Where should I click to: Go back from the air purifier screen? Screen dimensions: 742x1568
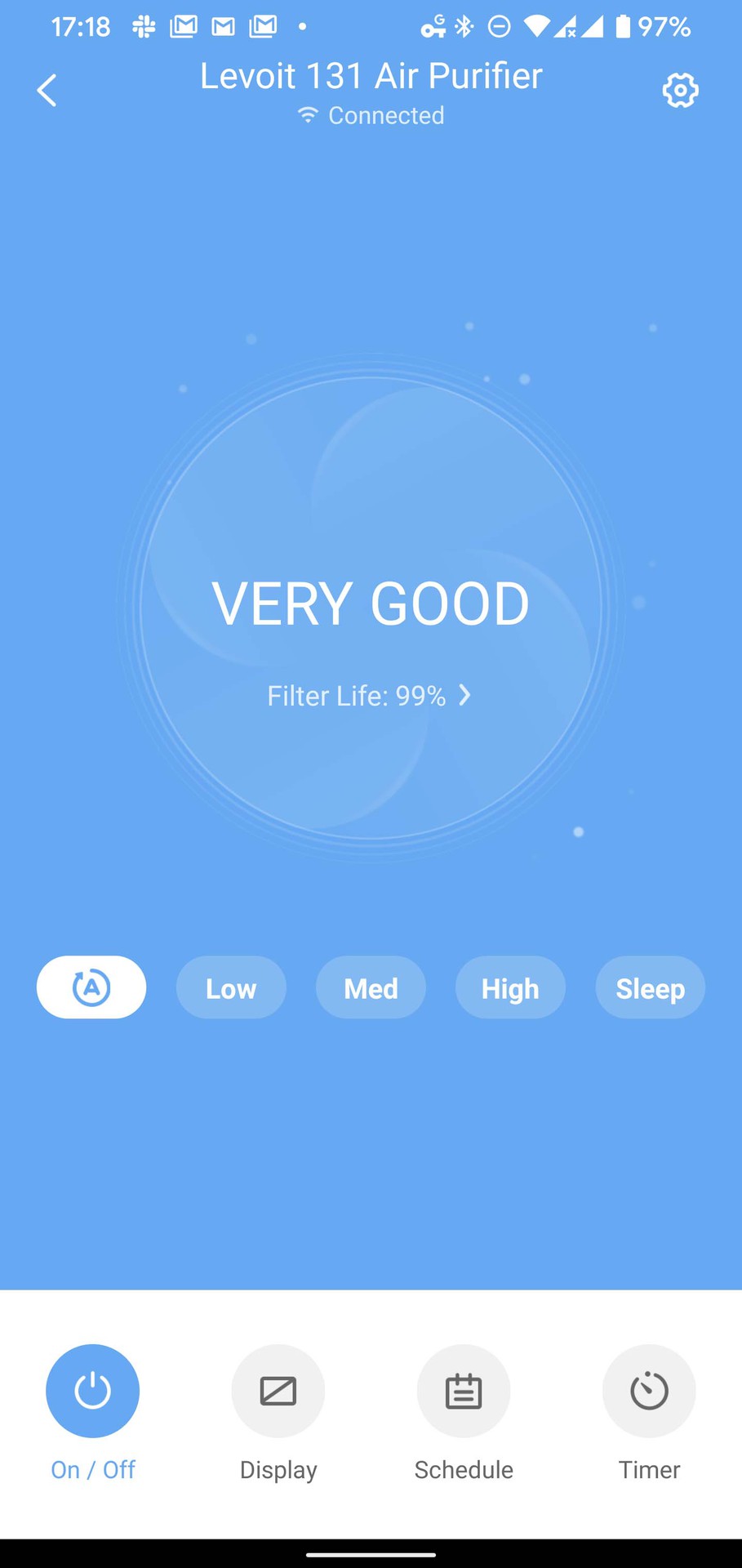pyautogui.click(x=47, y=90)
